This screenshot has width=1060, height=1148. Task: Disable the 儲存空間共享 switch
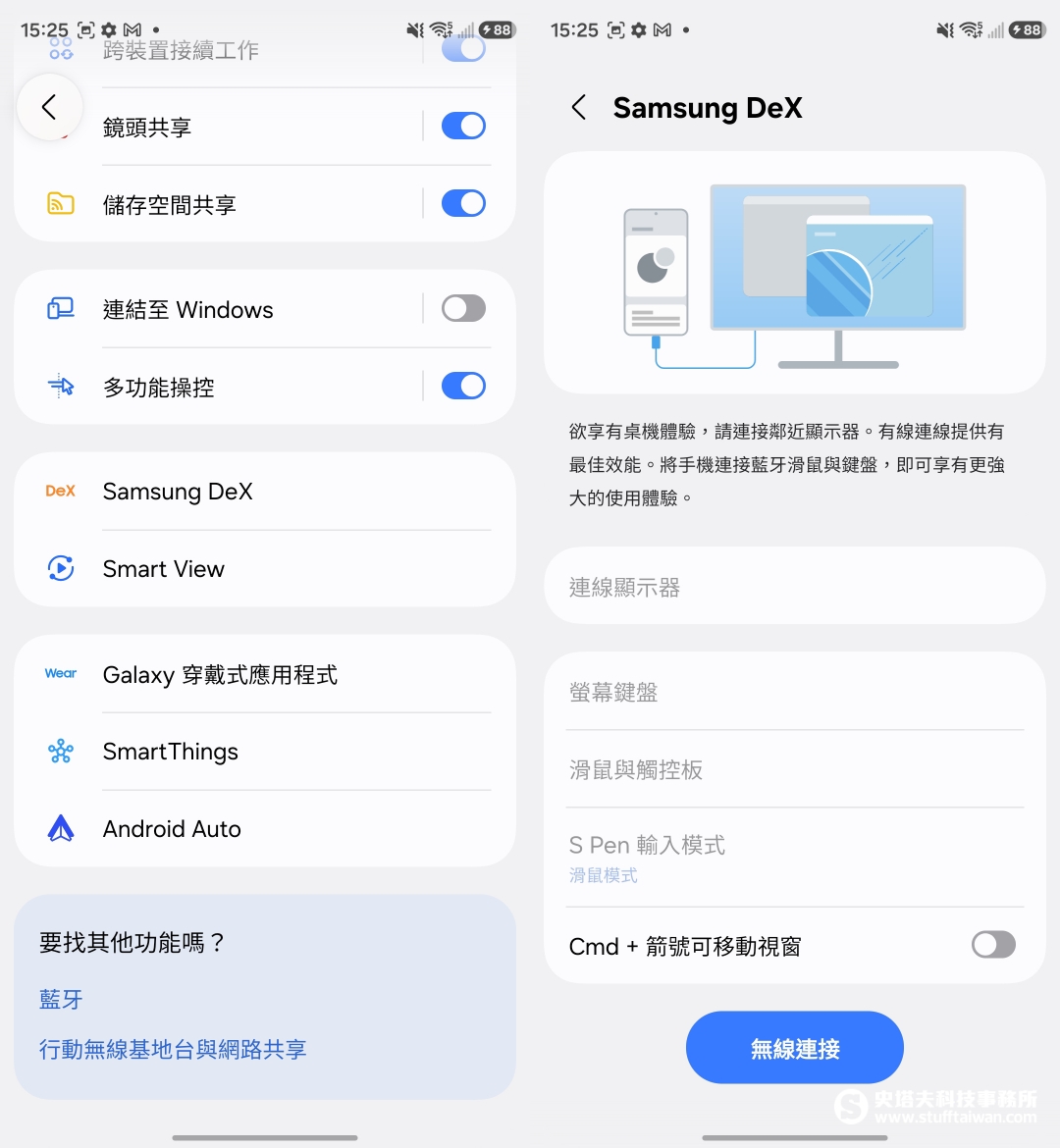463,203
